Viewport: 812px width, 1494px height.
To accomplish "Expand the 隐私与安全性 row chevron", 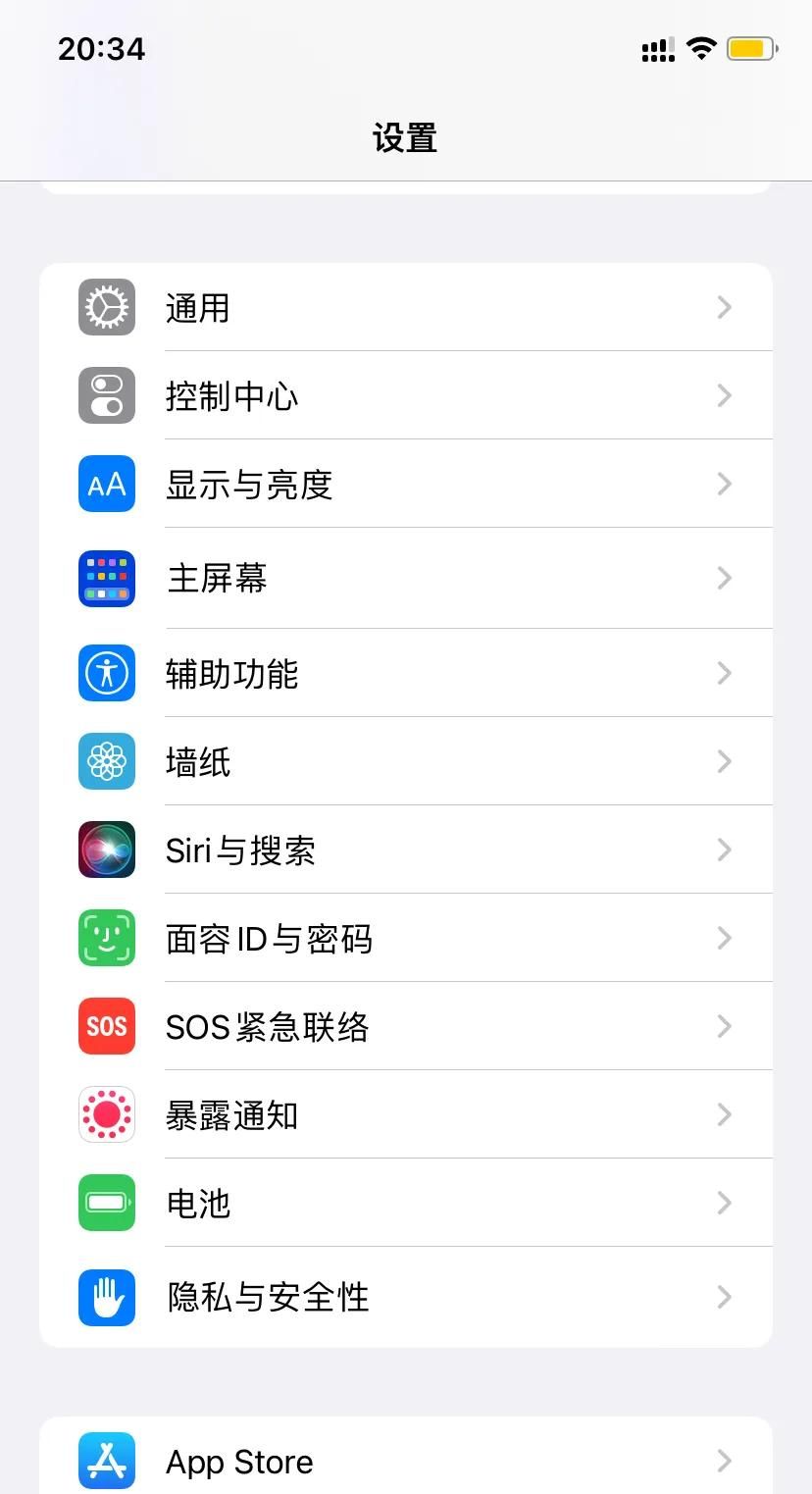I will click(x=724, y=1297).
